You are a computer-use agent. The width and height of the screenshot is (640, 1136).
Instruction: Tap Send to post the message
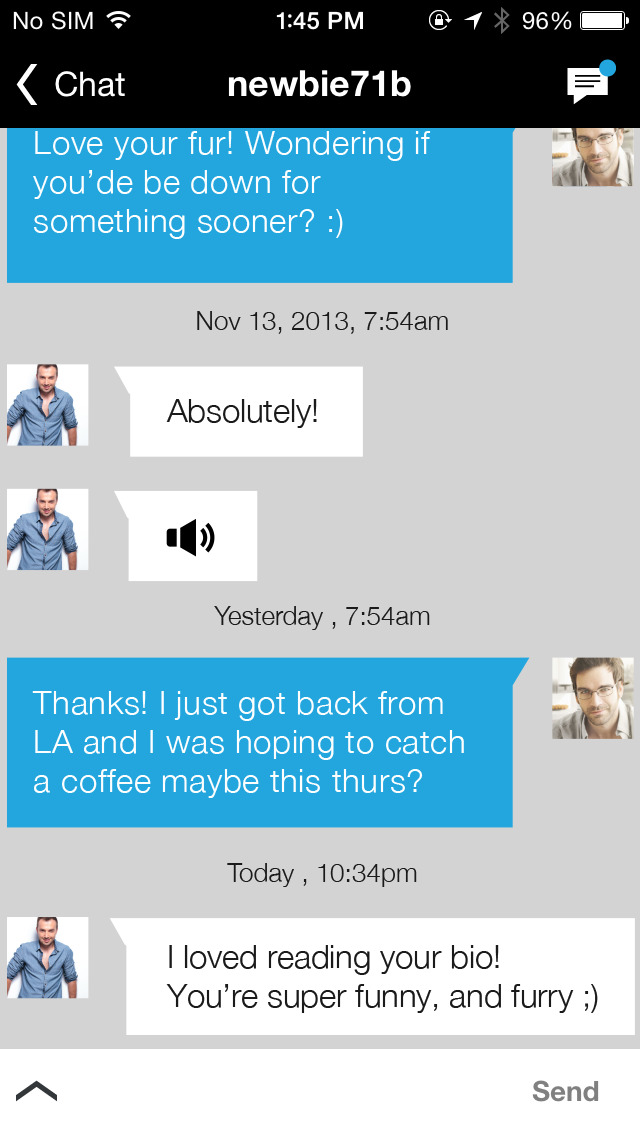pyautogui.click(x=565, y=1091)
